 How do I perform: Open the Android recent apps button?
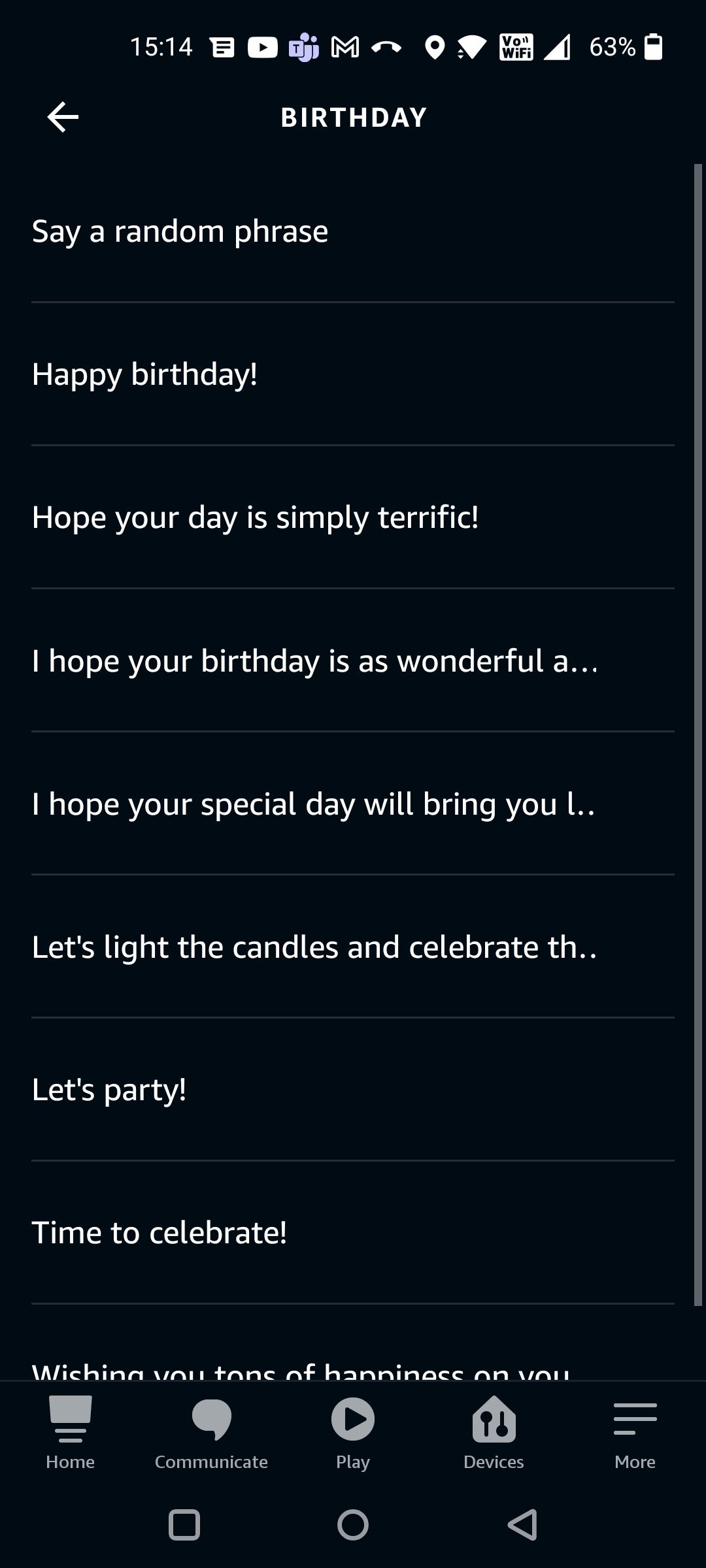pos(185,1524)
